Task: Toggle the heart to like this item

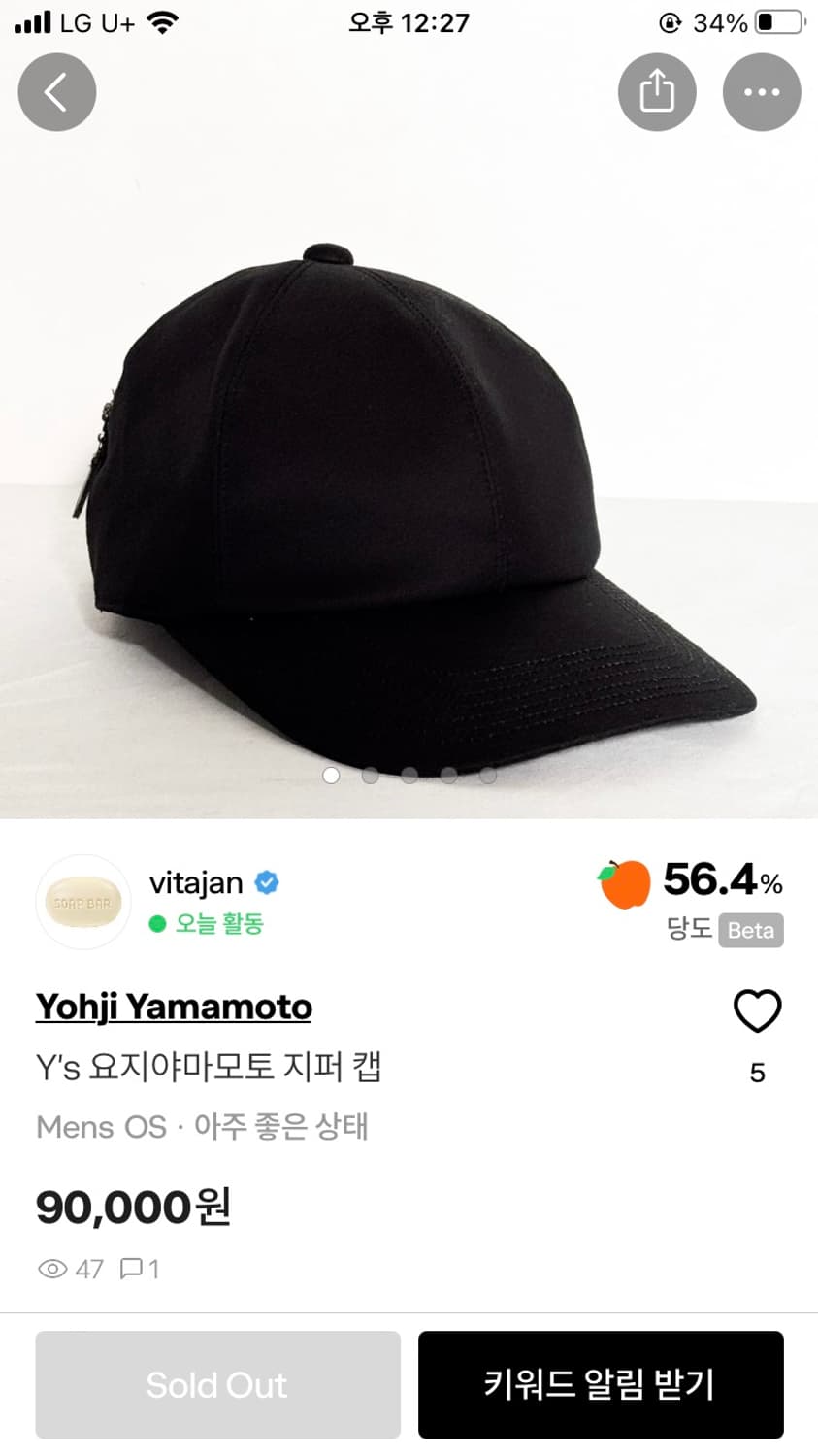Action: [x=756, y=1009]
